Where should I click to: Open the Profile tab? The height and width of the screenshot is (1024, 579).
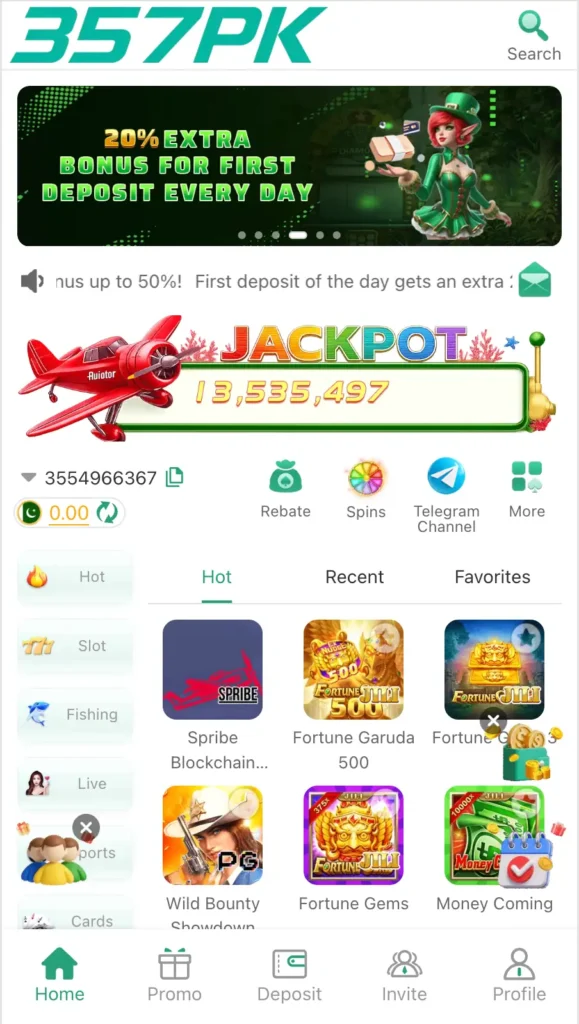(519, 976)
